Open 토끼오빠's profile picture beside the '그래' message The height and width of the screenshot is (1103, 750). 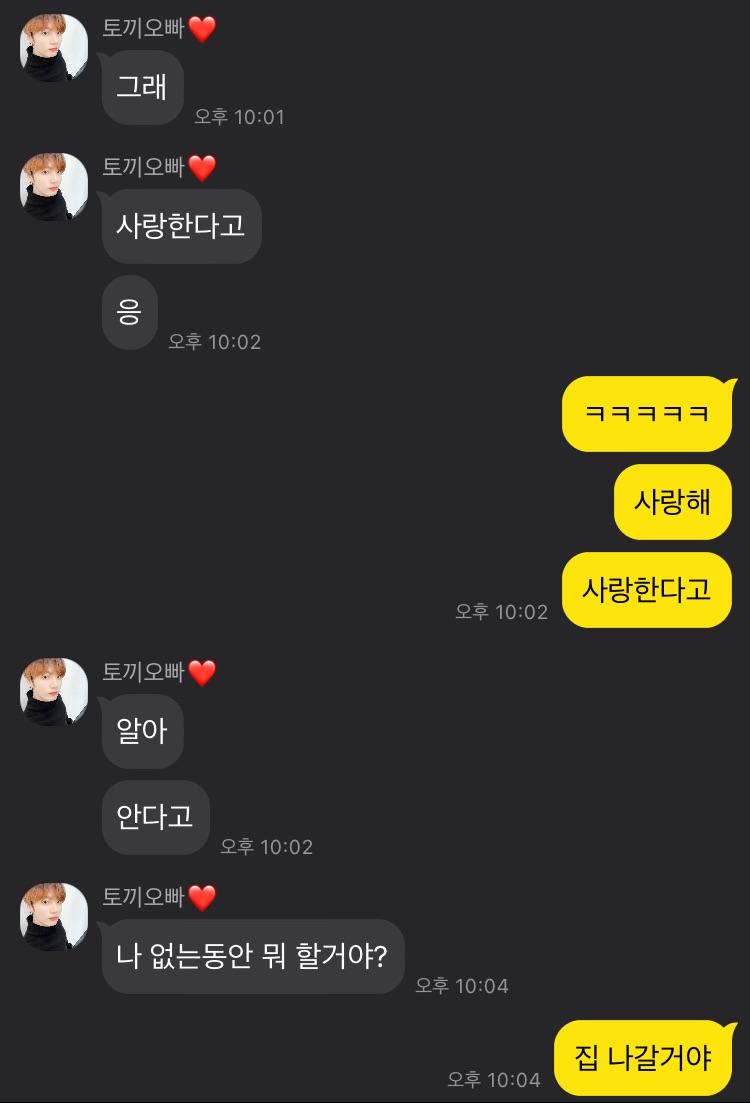pos(54,48)
